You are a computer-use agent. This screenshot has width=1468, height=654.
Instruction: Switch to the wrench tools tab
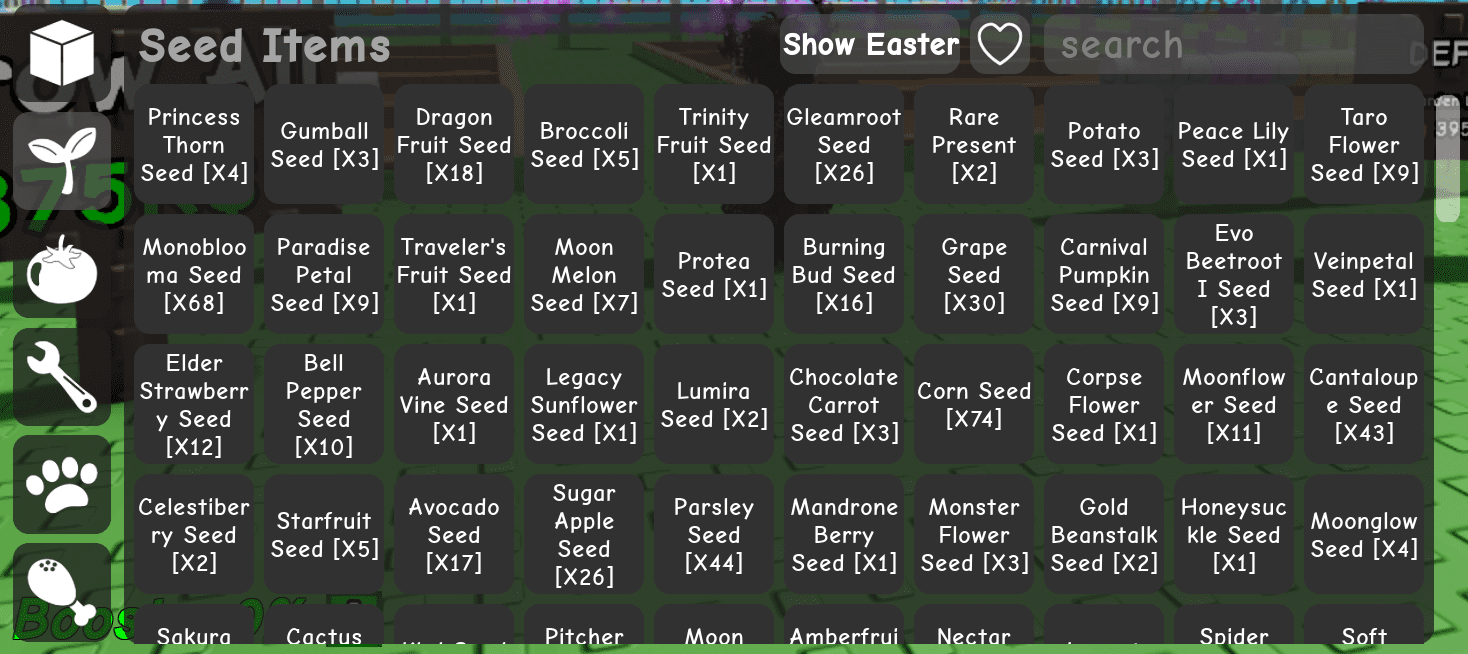(x=62, y=376)
